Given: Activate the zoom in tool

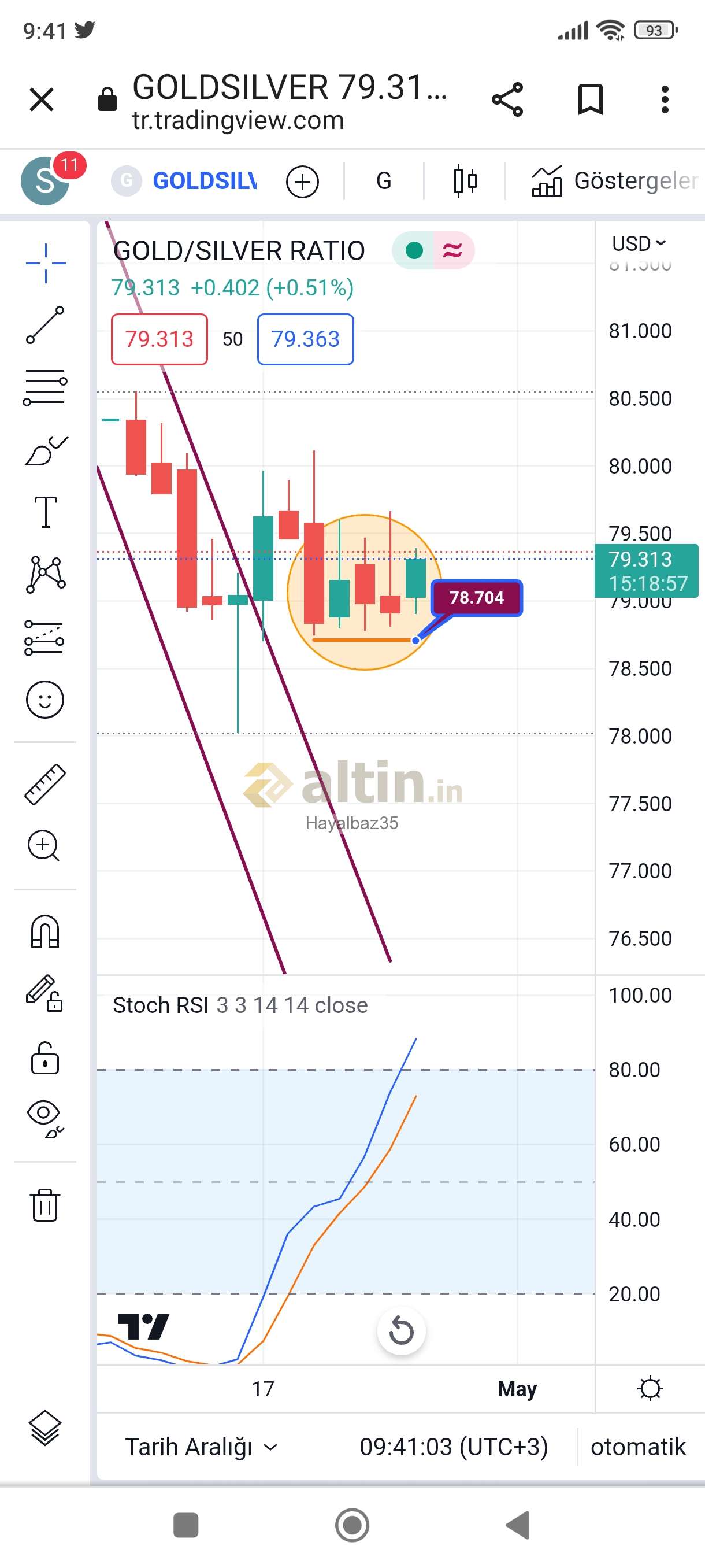Looking at the screenshot, I should point(44,845).
